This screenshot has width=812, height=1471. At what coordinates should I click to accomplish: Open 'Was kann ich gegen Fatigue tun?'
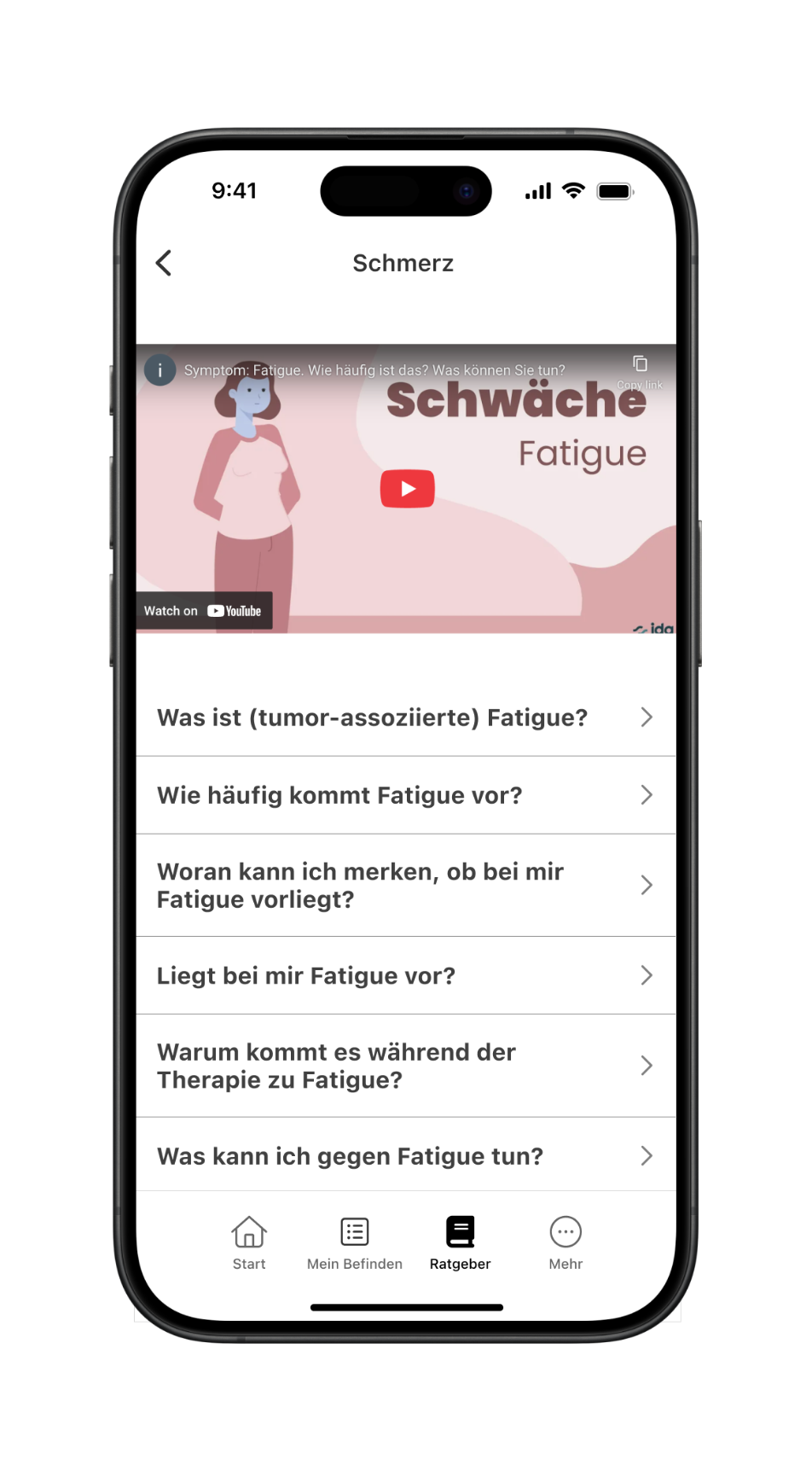(x=405, y=1156)
